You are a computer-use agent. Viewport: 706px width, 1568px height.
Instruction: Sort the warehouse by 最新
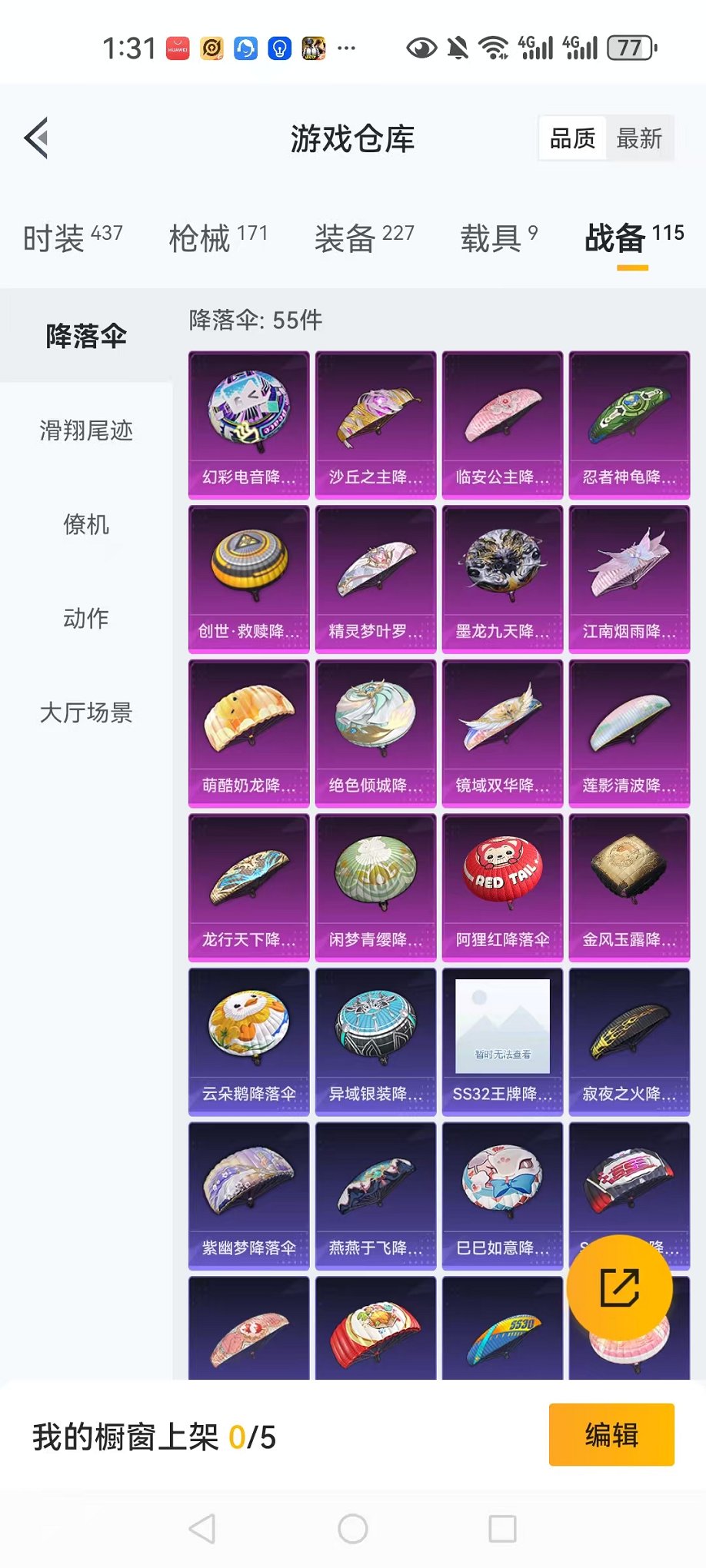(639, 138)
